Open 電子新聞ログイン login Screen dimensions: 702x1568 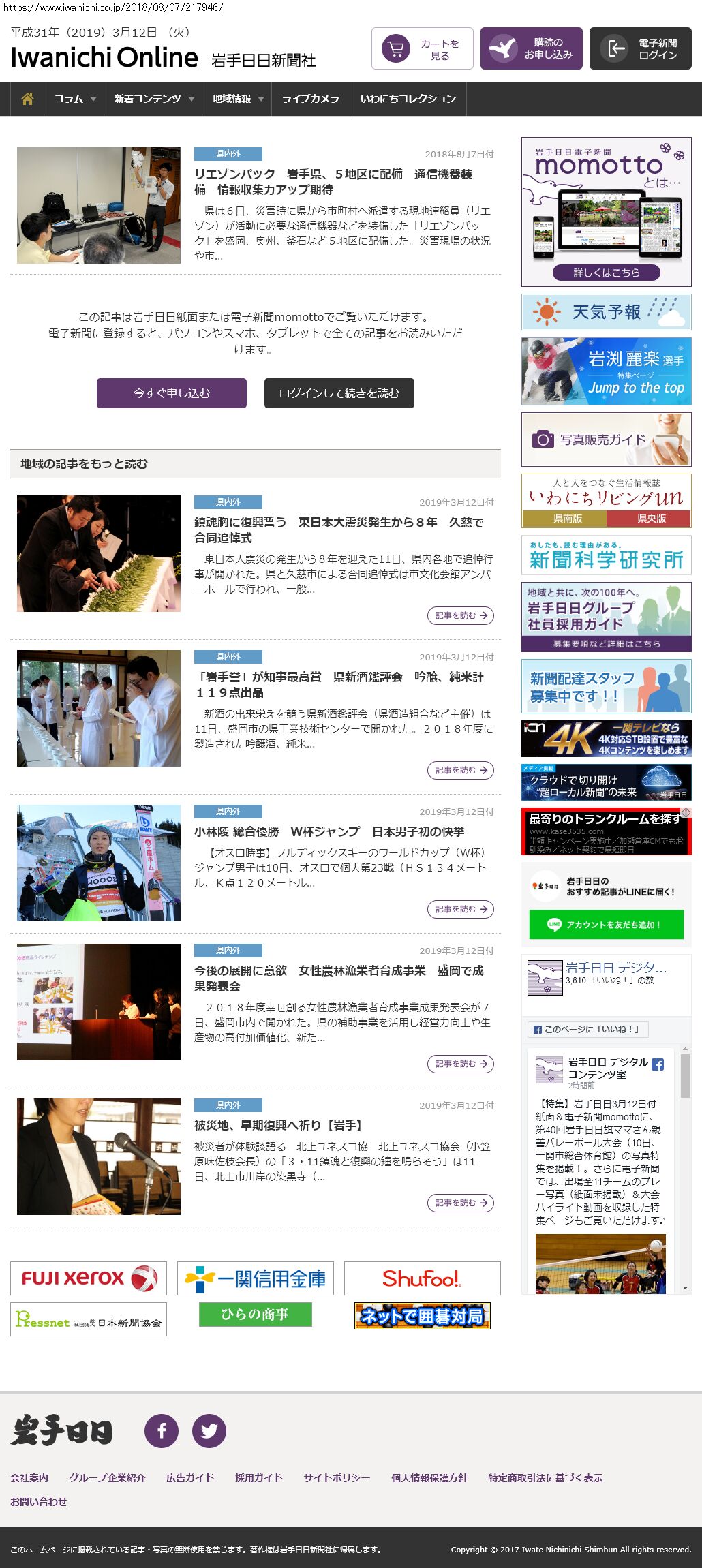pos(640,48)
